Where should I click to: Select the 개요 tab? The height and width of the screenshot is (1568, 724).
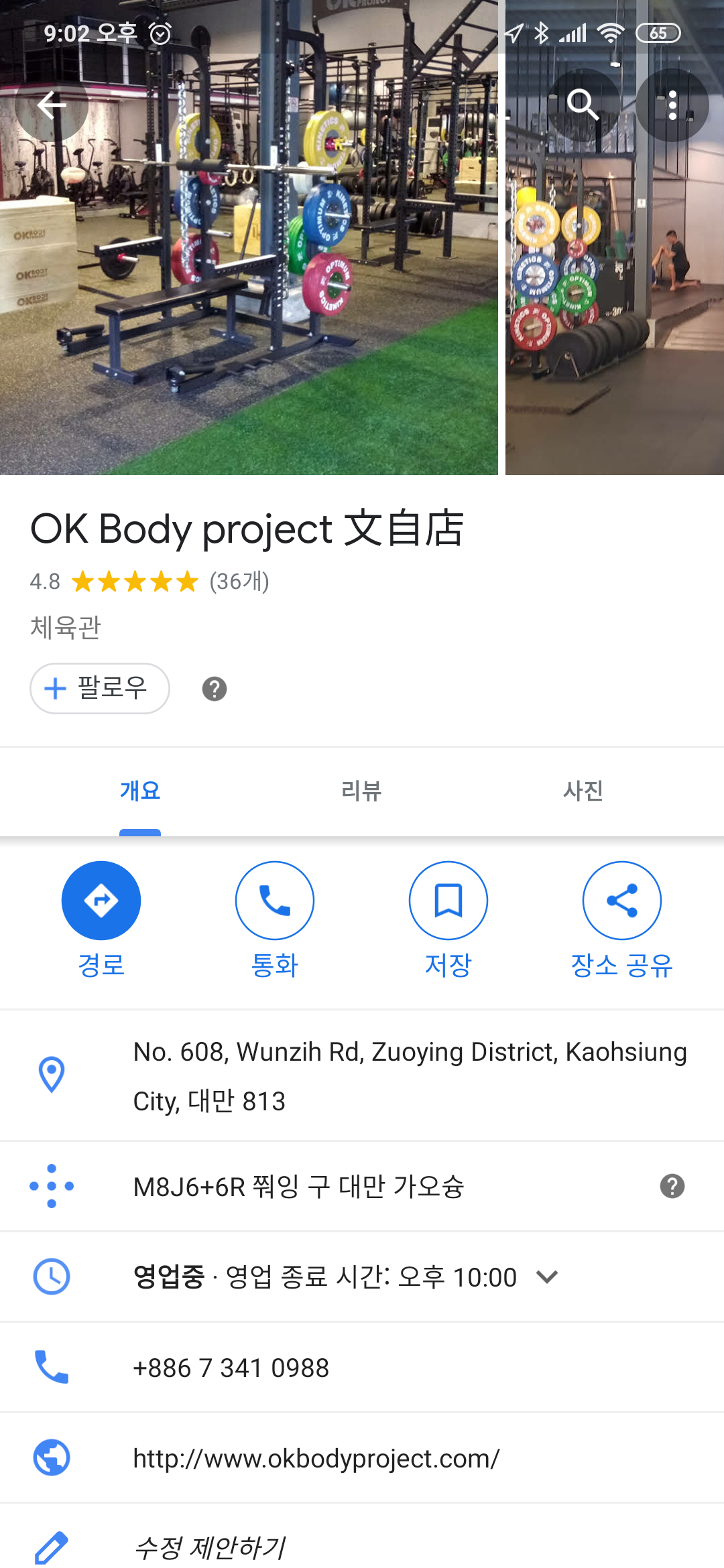point(140,791)
